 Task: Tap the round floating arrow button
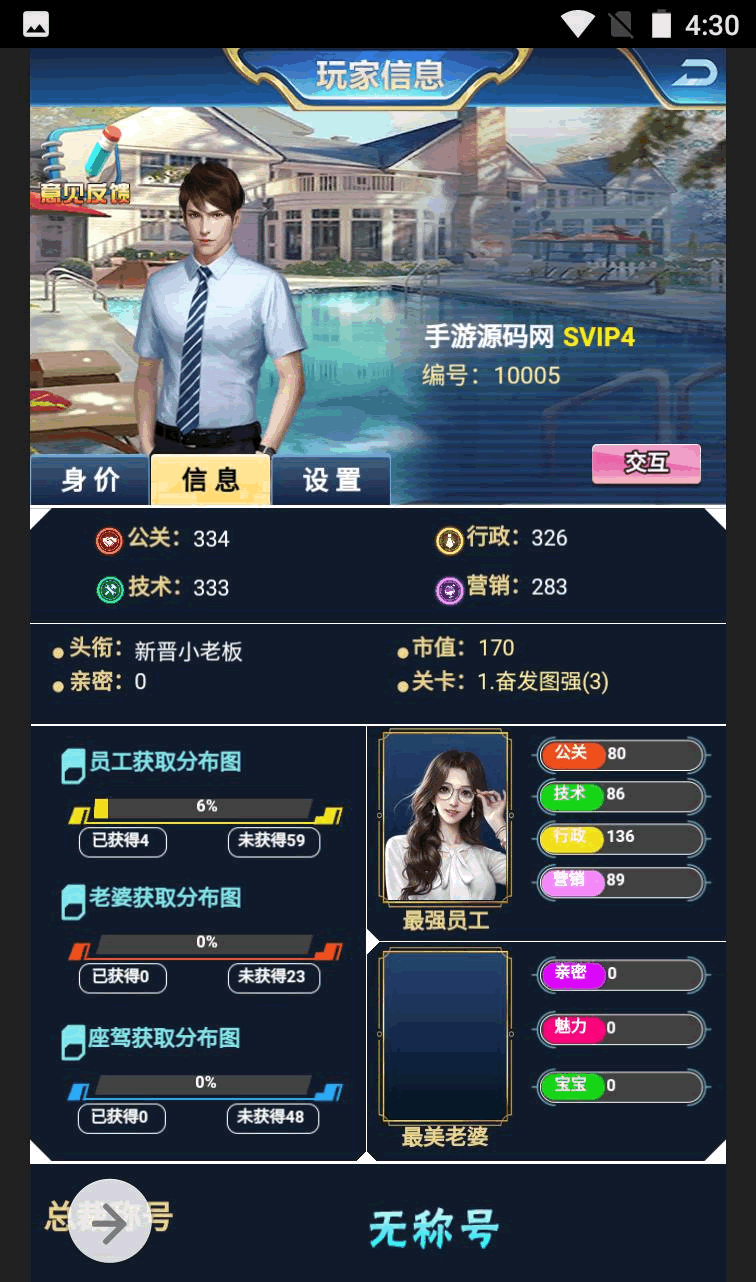[110, 1222]
